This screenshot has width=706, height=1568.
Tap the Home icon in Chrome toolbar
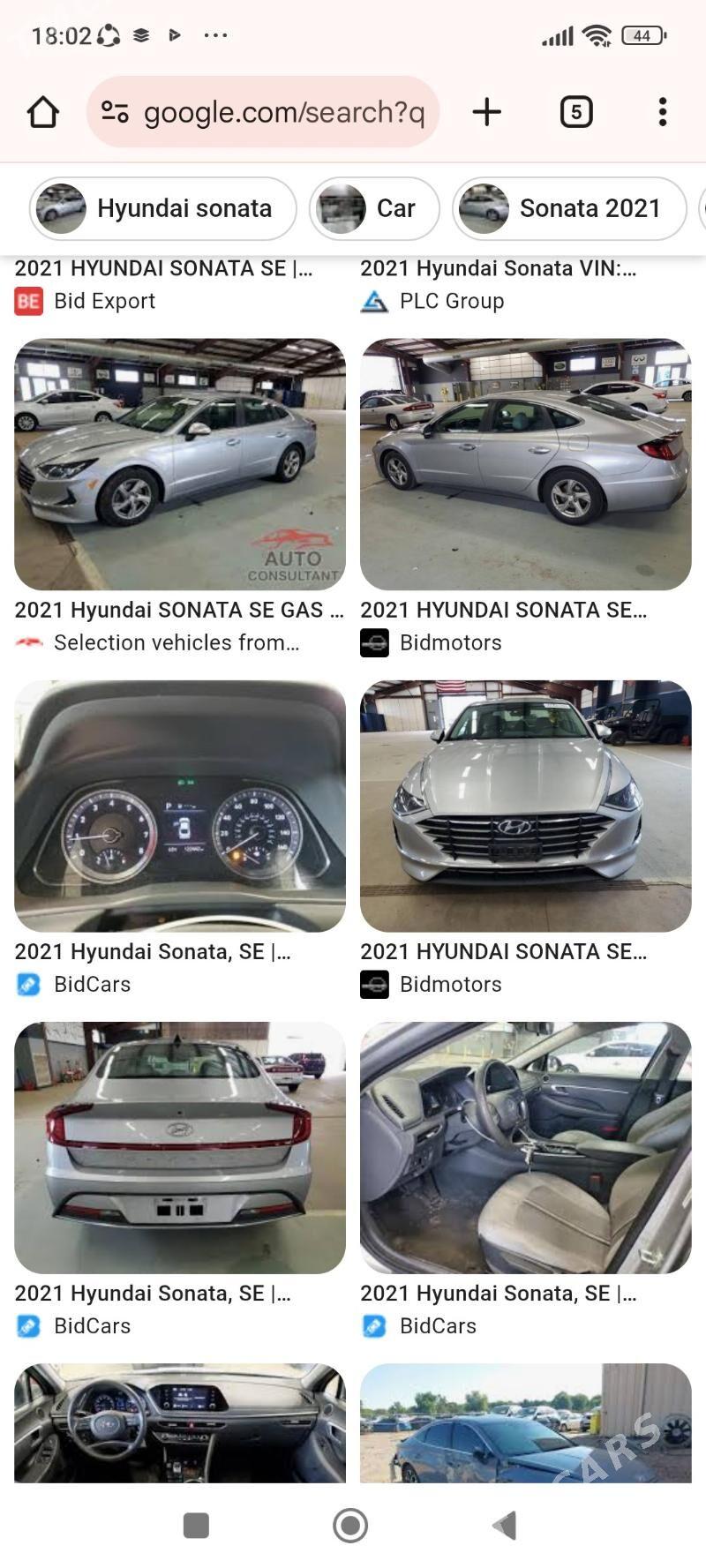[x=42, y=112]
